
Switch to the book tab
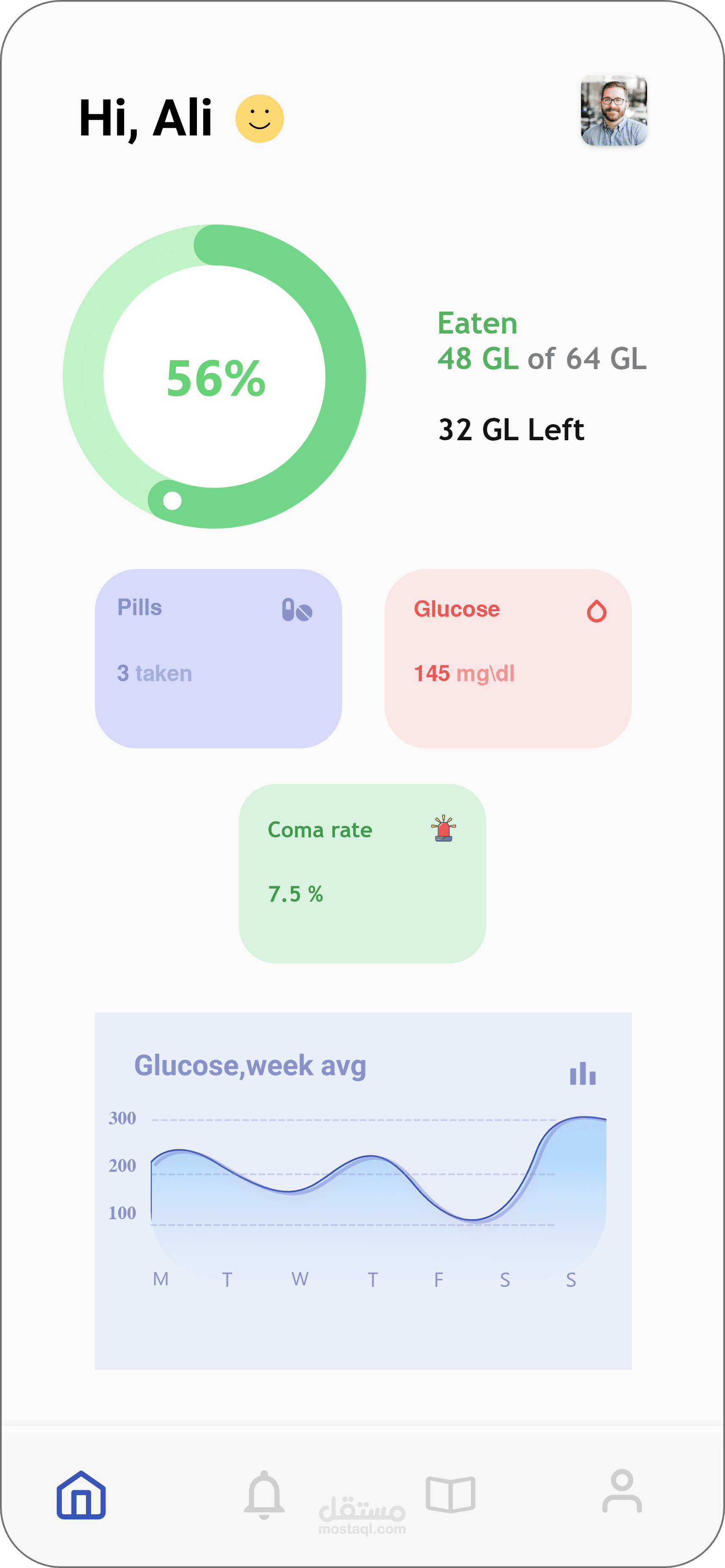click(451, 1494)
